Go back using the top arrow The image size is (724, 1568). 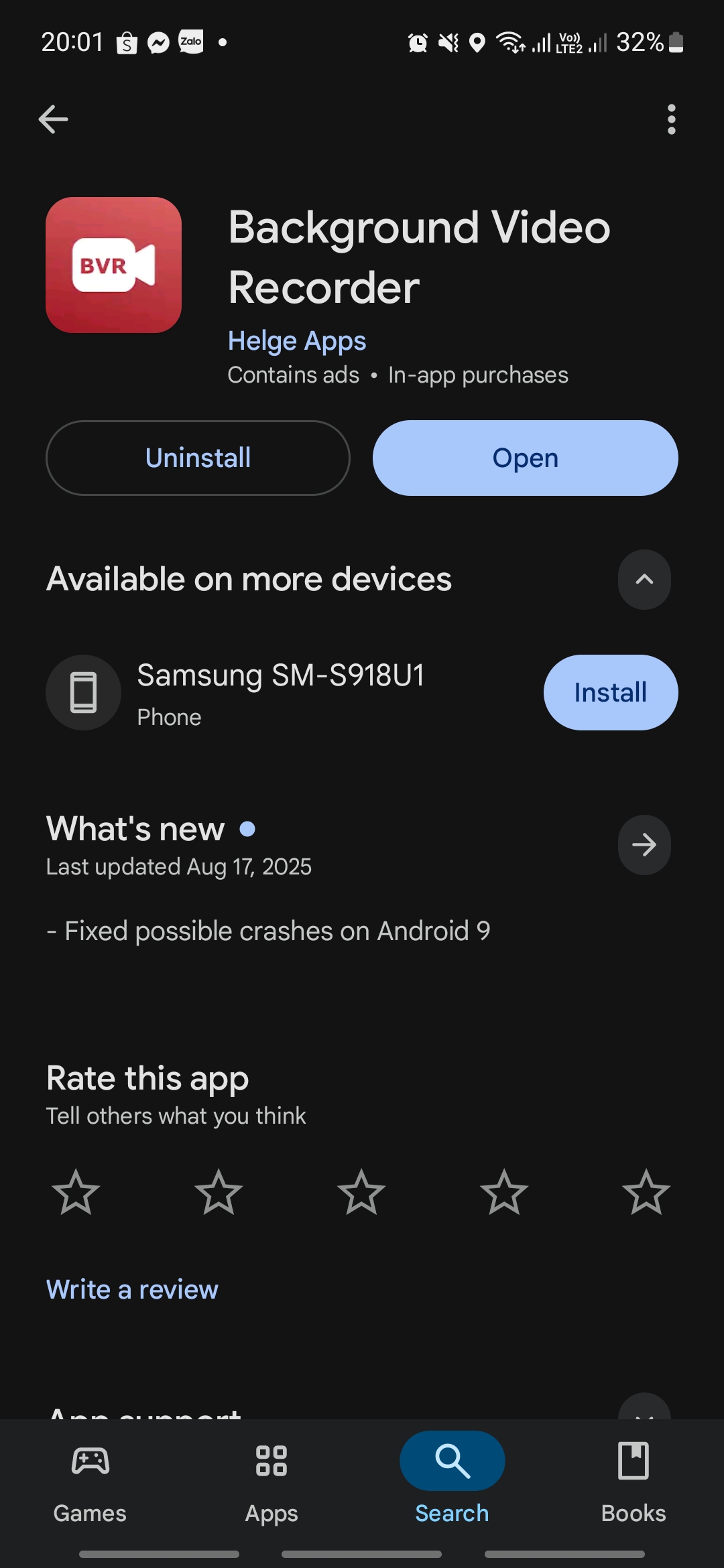pos(54,120)
